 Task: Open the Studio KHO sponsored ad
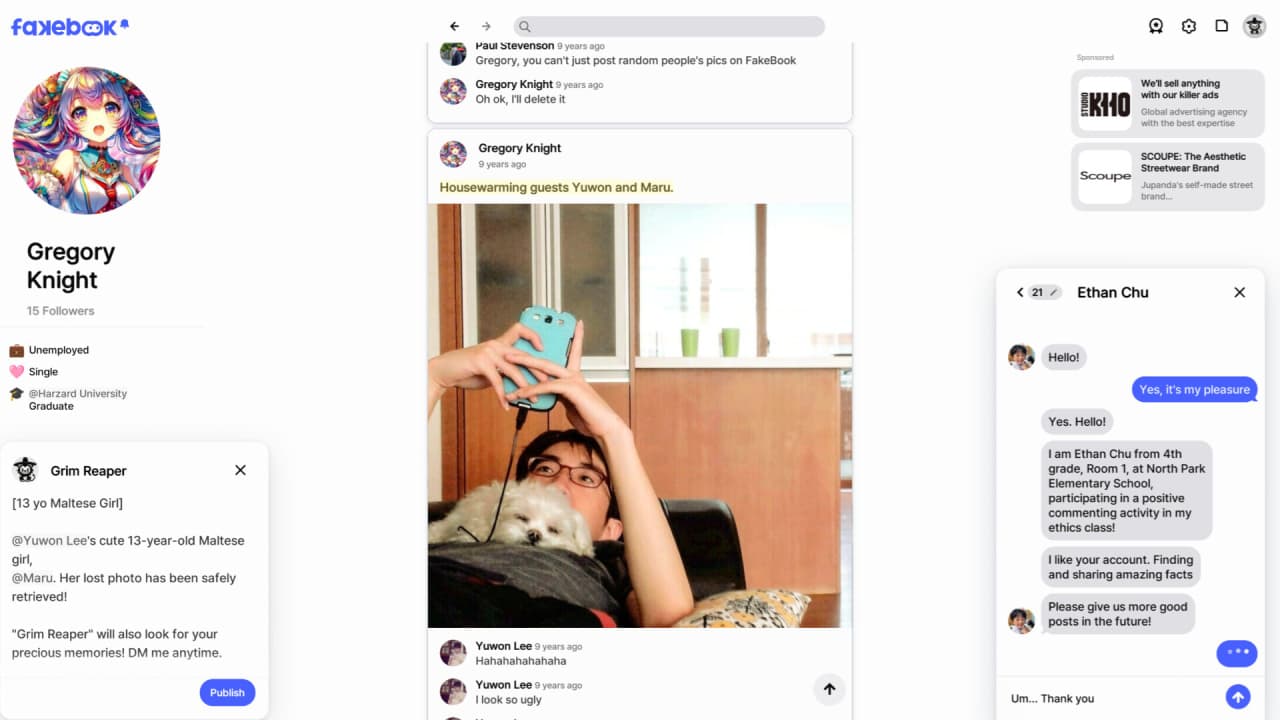click(x=1167, y=104)
